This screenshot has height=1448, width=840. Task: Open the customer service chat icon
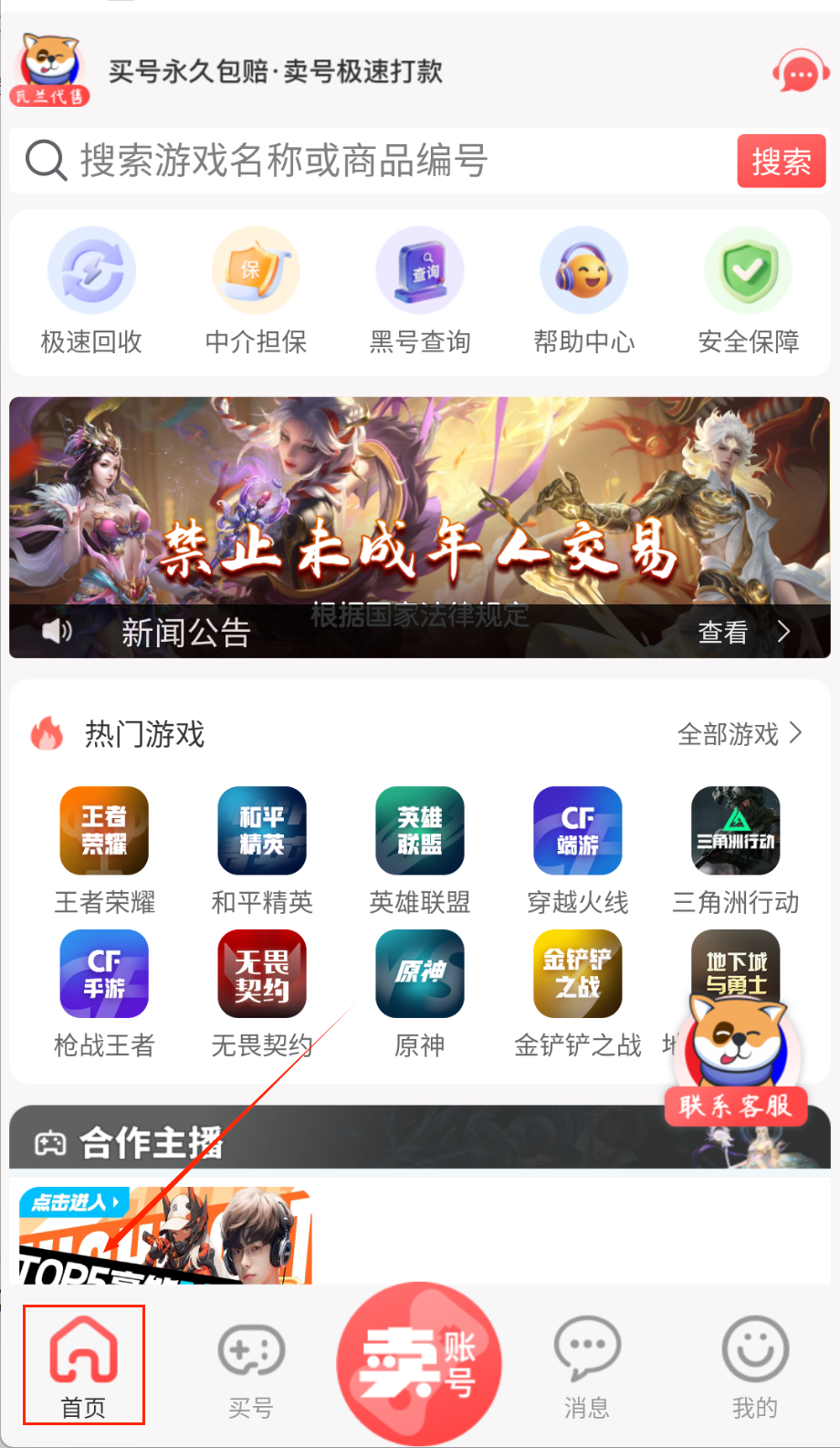800,72
